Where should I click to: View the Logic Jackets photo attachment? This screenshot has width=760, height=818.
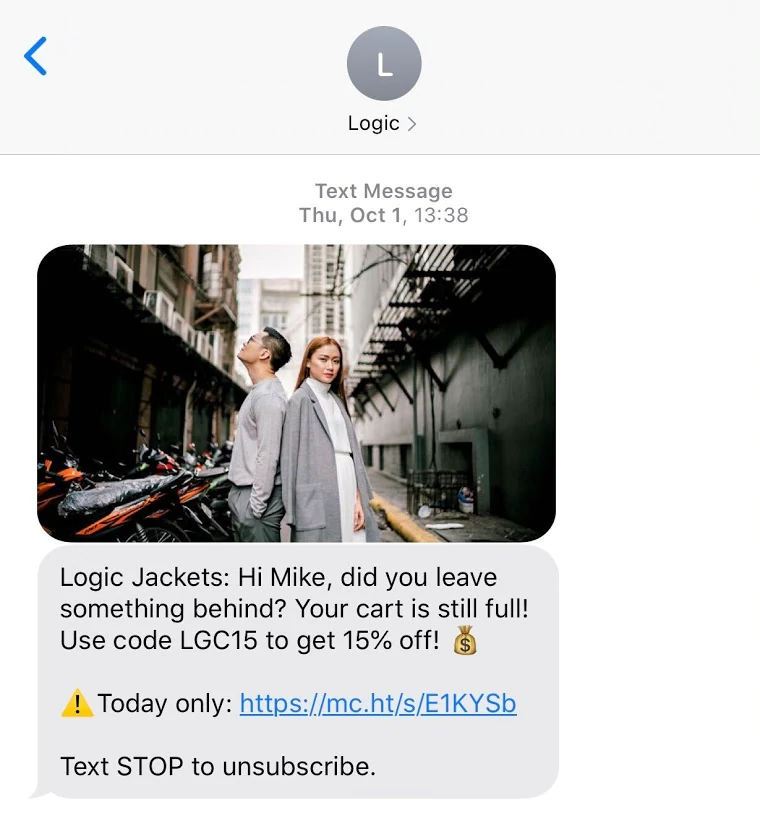pyautogui.click(x=296, y=393)
